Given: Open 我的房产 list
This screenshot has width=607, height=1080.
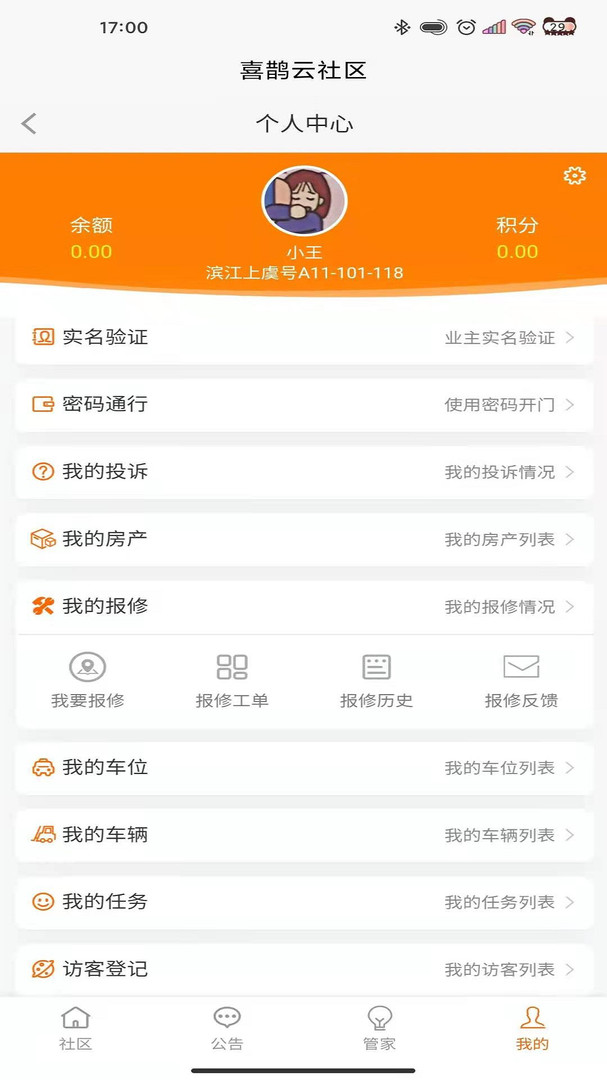Looking at the screenshot, I should [x=304, y=539].
